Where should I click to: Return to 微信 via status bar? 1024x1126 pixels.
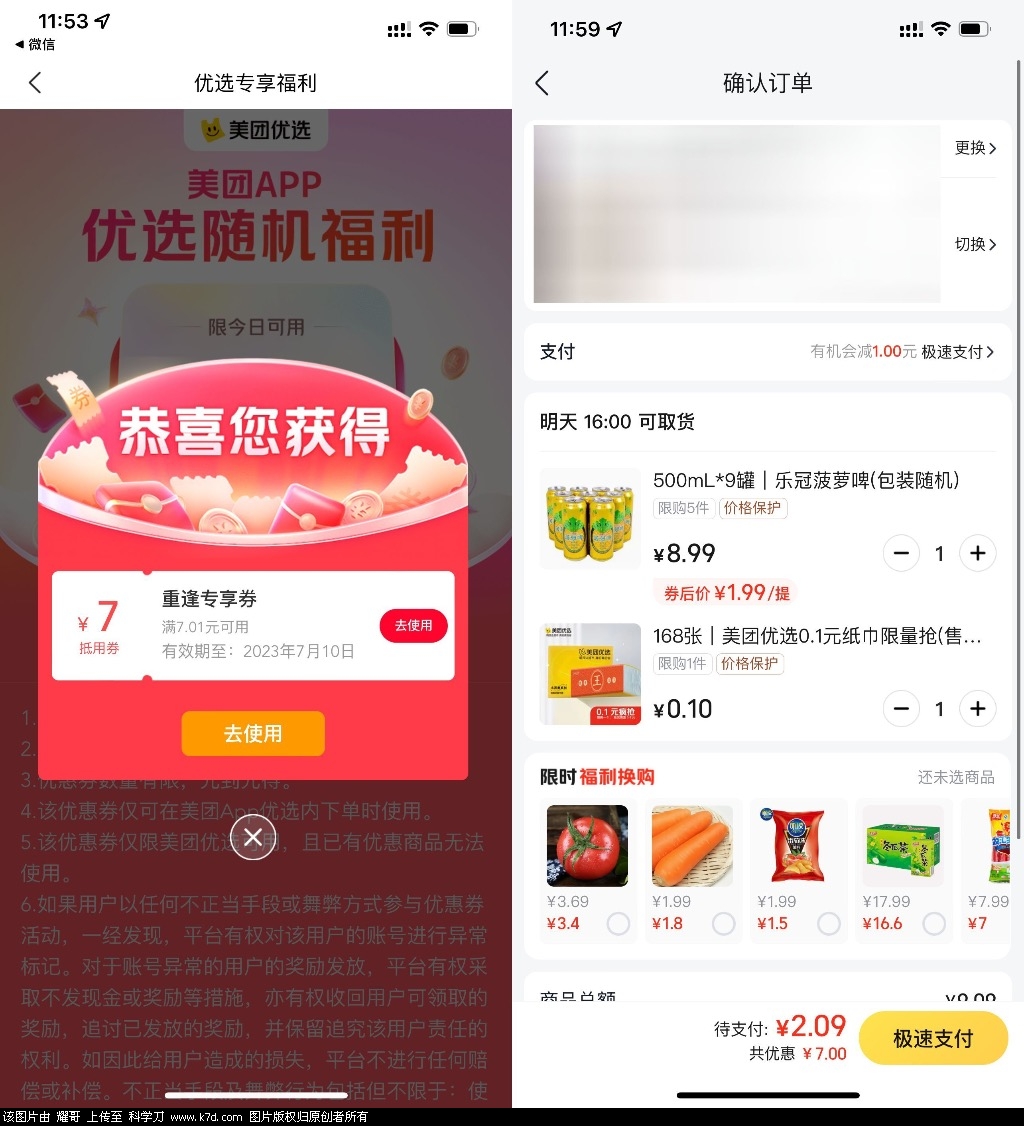[35, 45]
